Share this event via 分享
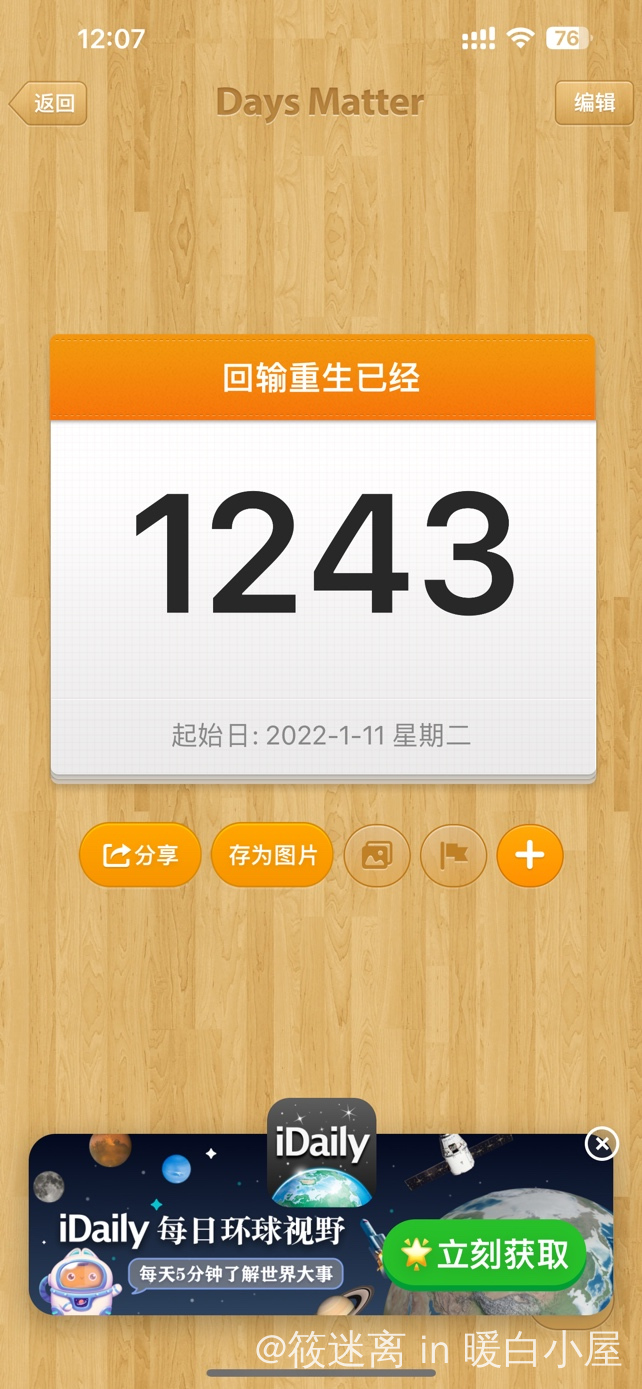The width and height of the screenshot is (642, 1389). pos(140,855)
